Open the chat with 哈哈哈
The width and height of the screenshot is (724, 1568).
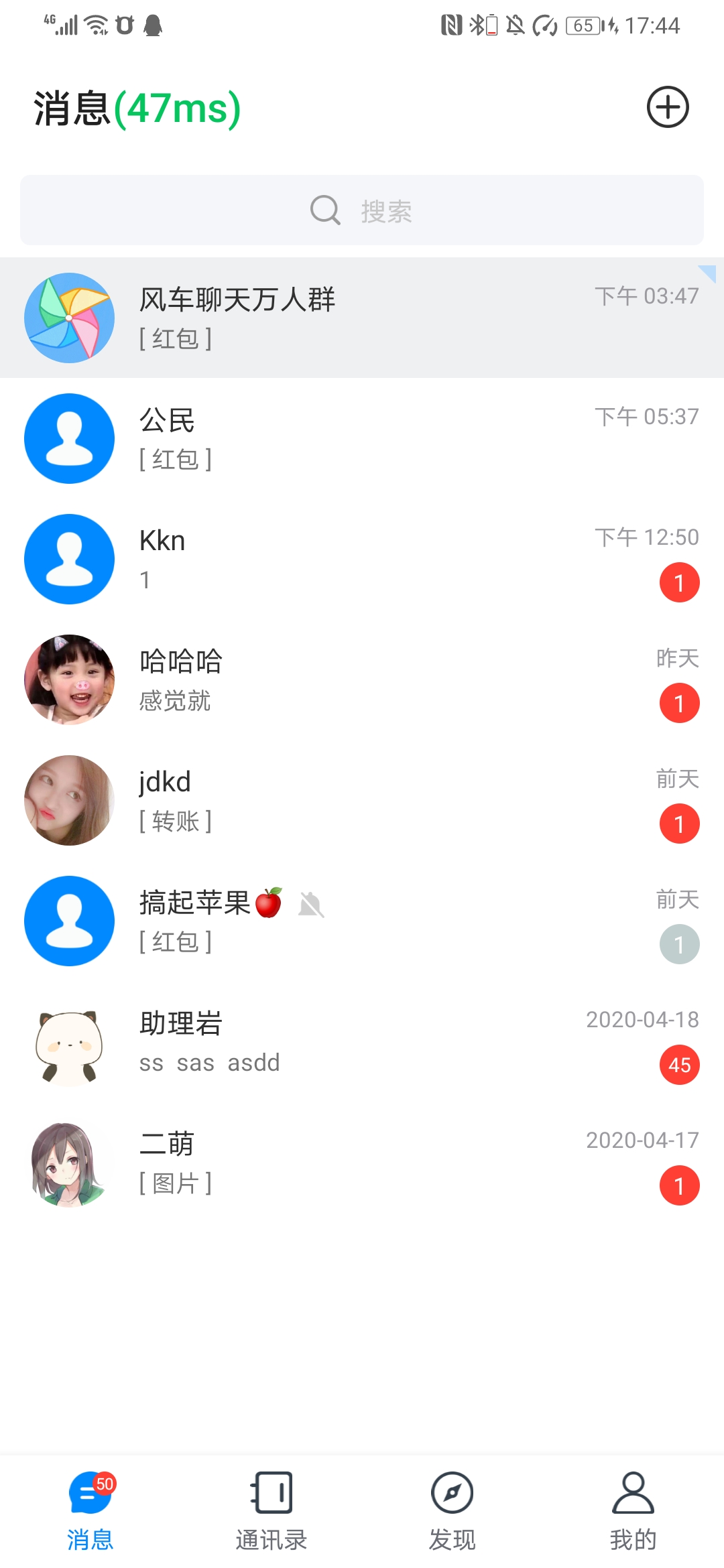[x=362, y=679]
